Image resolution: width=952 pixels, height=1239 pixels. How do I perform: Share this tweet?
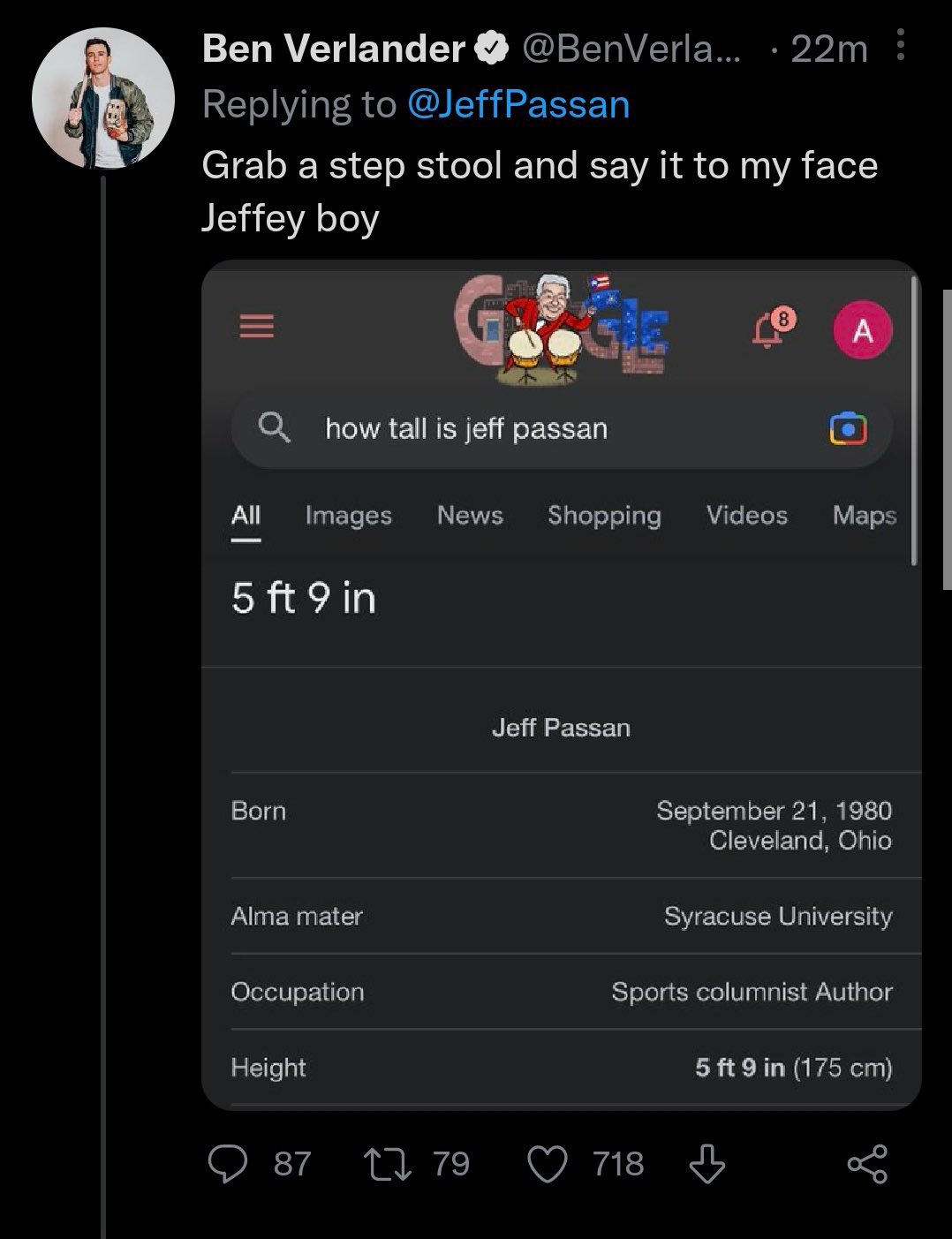tap(866, 1163)
